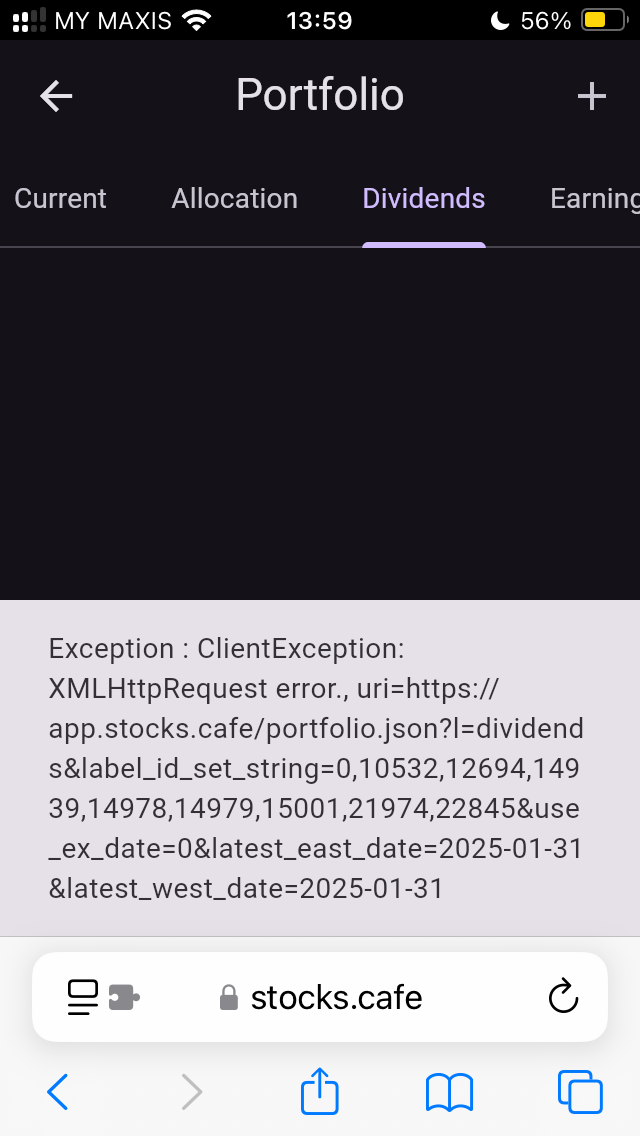Reload the page in Safari
Image resolution: width=640 pixels, height=1136 pixels.
[x=563, y=997]
